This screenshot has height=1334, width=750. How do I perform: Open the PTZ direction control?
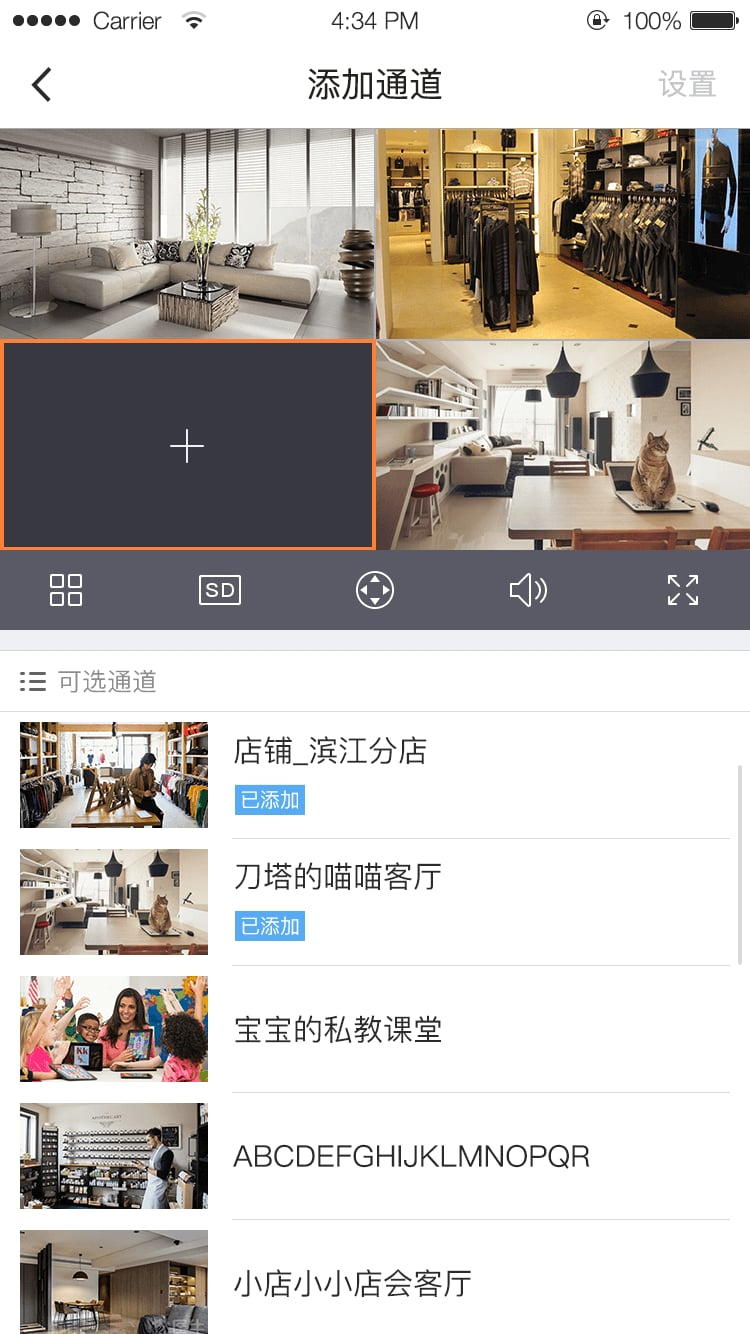375,590
